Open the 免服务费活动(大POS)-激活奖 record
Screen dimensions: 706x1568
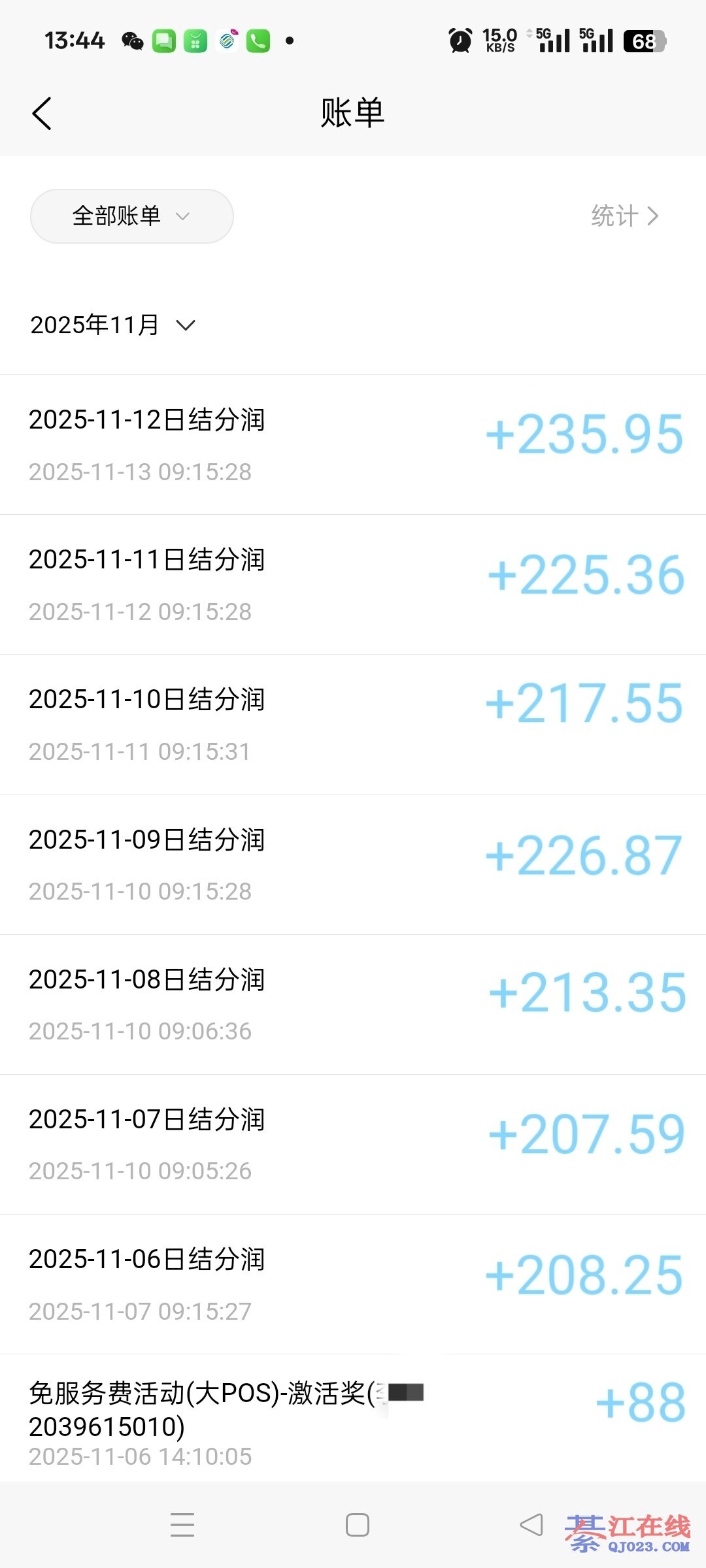pos(353,1418)
